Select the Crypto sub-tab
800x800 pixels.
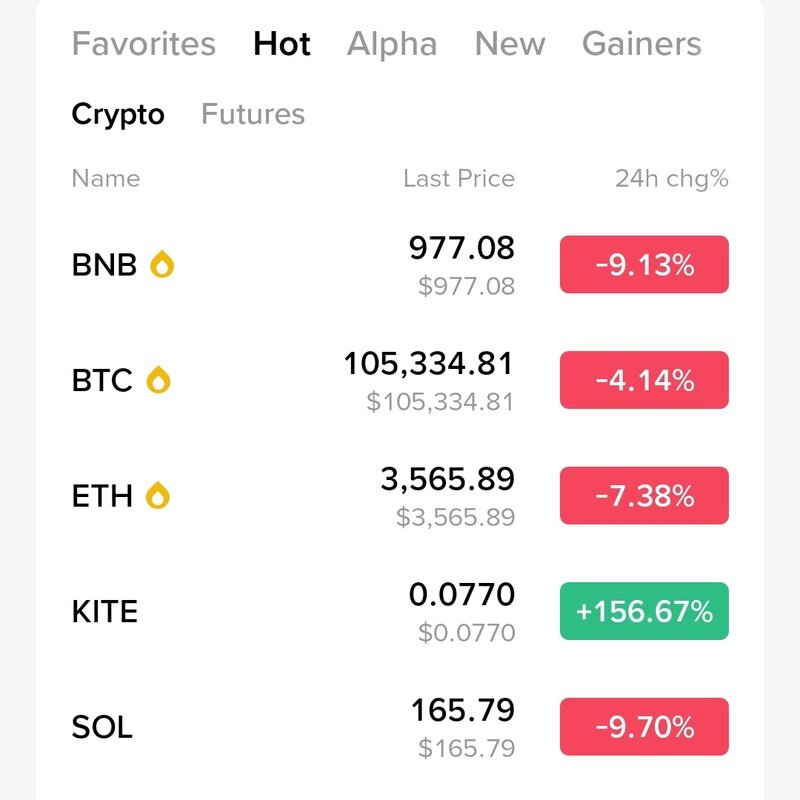[x=118, y=115]
